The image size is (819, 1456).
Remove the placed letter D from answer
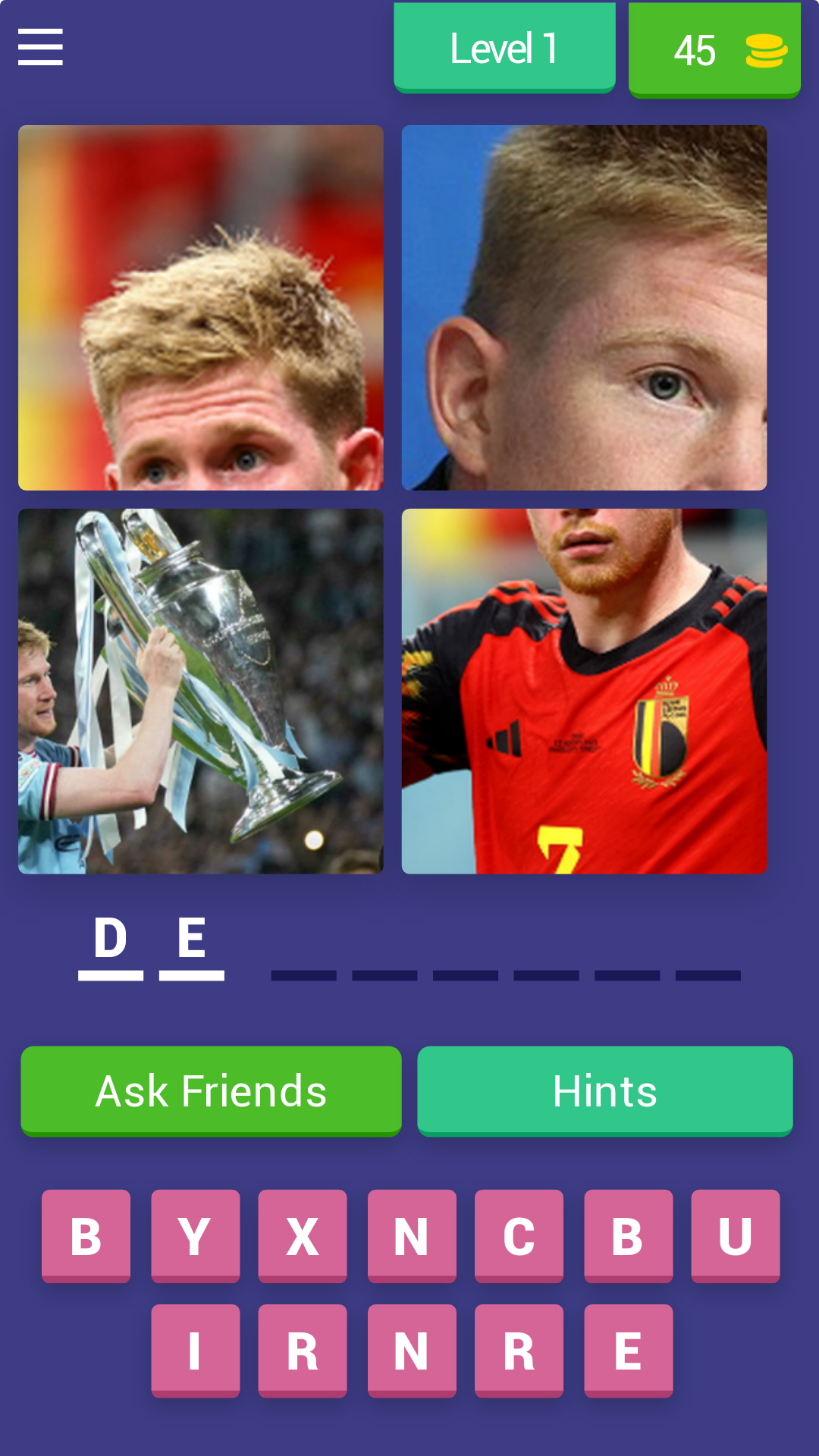(x=111, y=940)
